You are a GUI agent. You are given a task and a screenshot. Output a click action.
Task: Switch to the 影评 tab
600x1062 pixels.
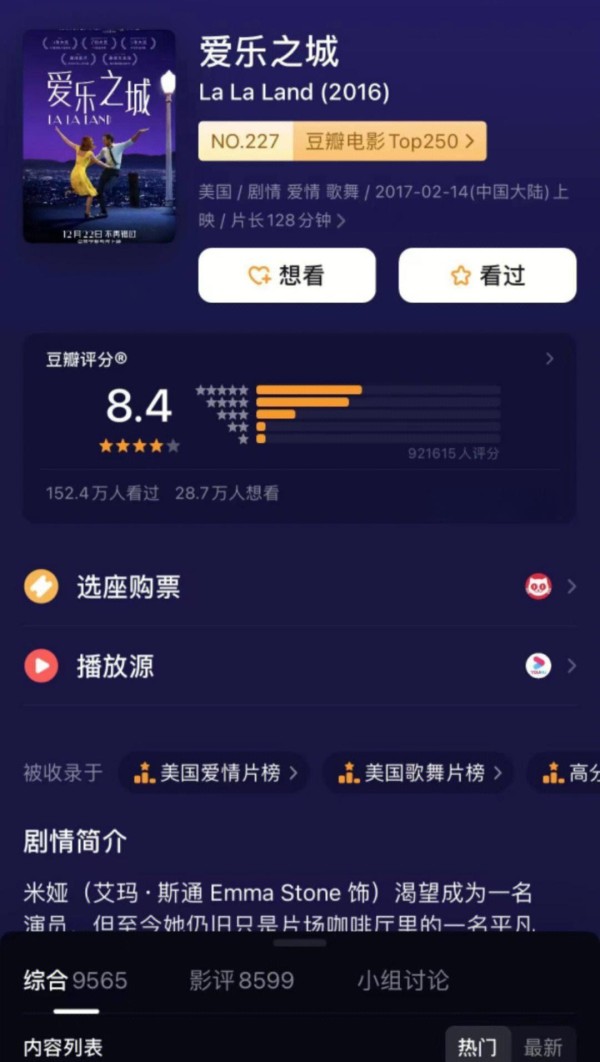tap(241, 980)
